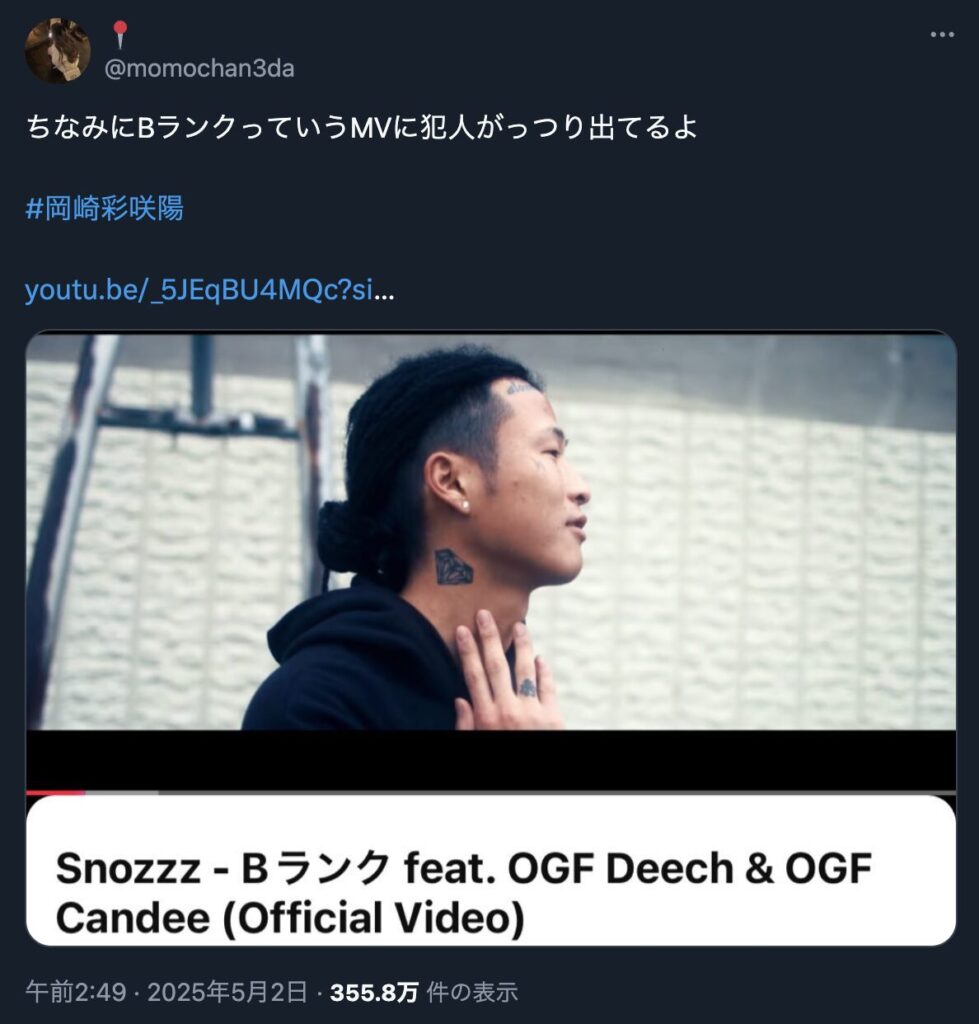
Task: Open the poster's profile picture
Action: pos(57,51)
